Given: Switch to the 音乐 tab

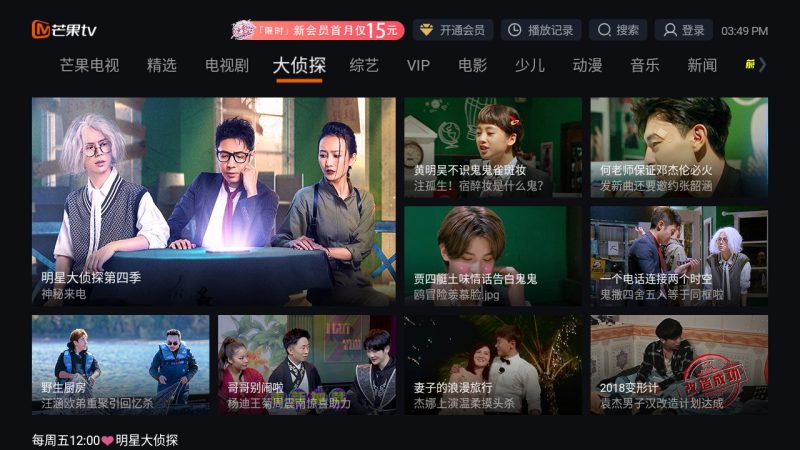Looking at the screenshot, I should tap(645, 66).
